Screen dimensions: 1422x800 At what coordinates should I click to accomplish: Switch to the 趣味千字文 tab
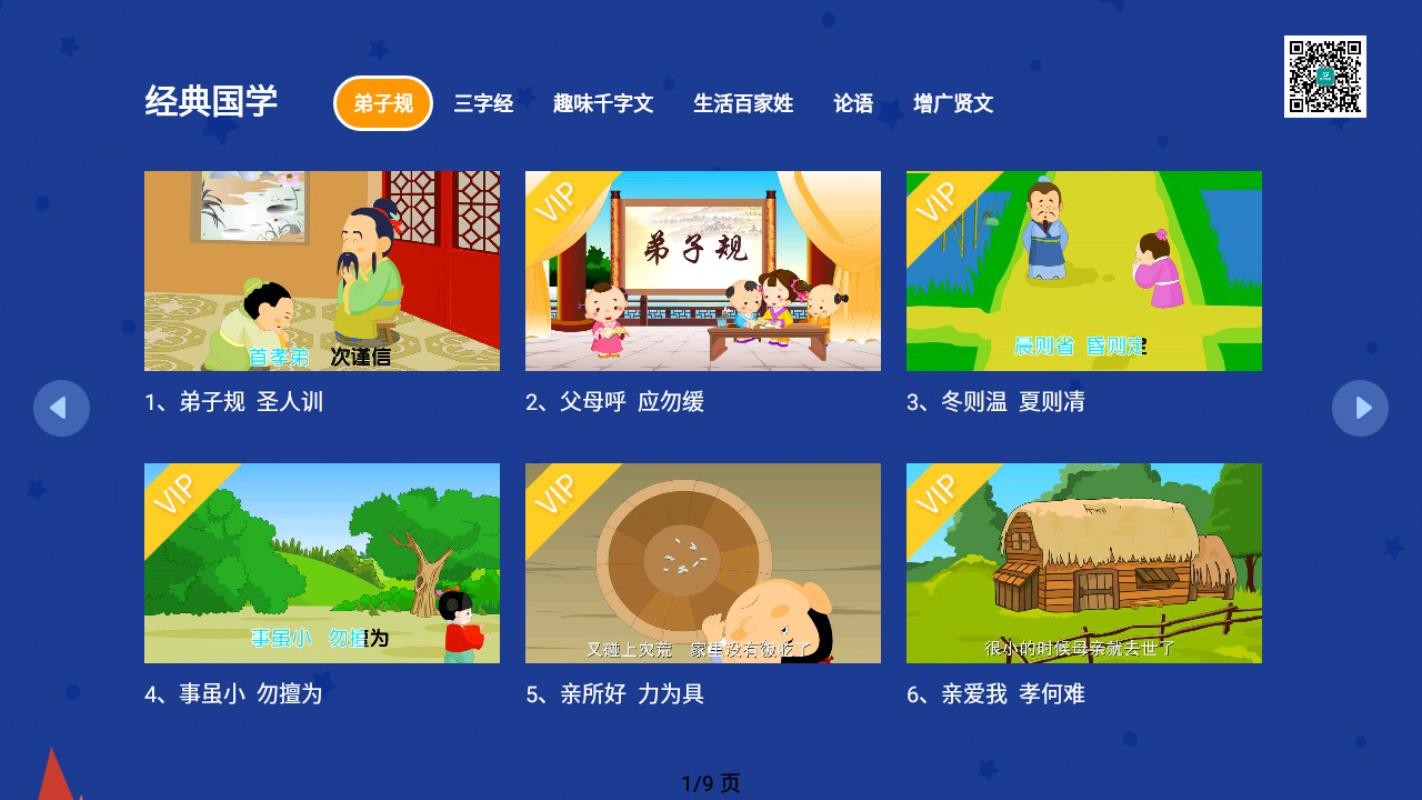click(603, 103)
